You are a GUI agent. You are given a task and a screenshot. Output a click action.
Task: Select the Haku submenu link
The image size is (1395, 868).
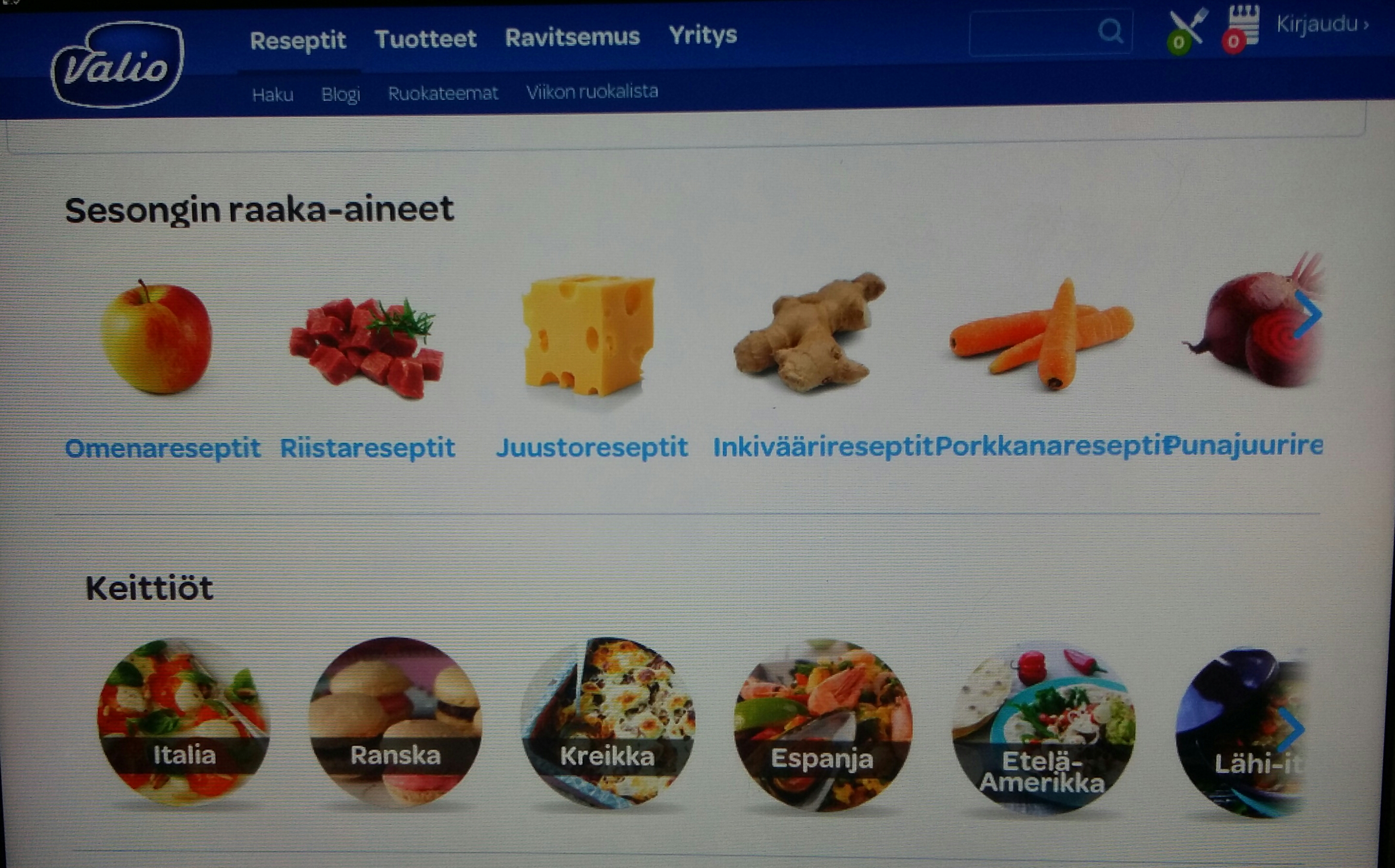coord(272,94)
